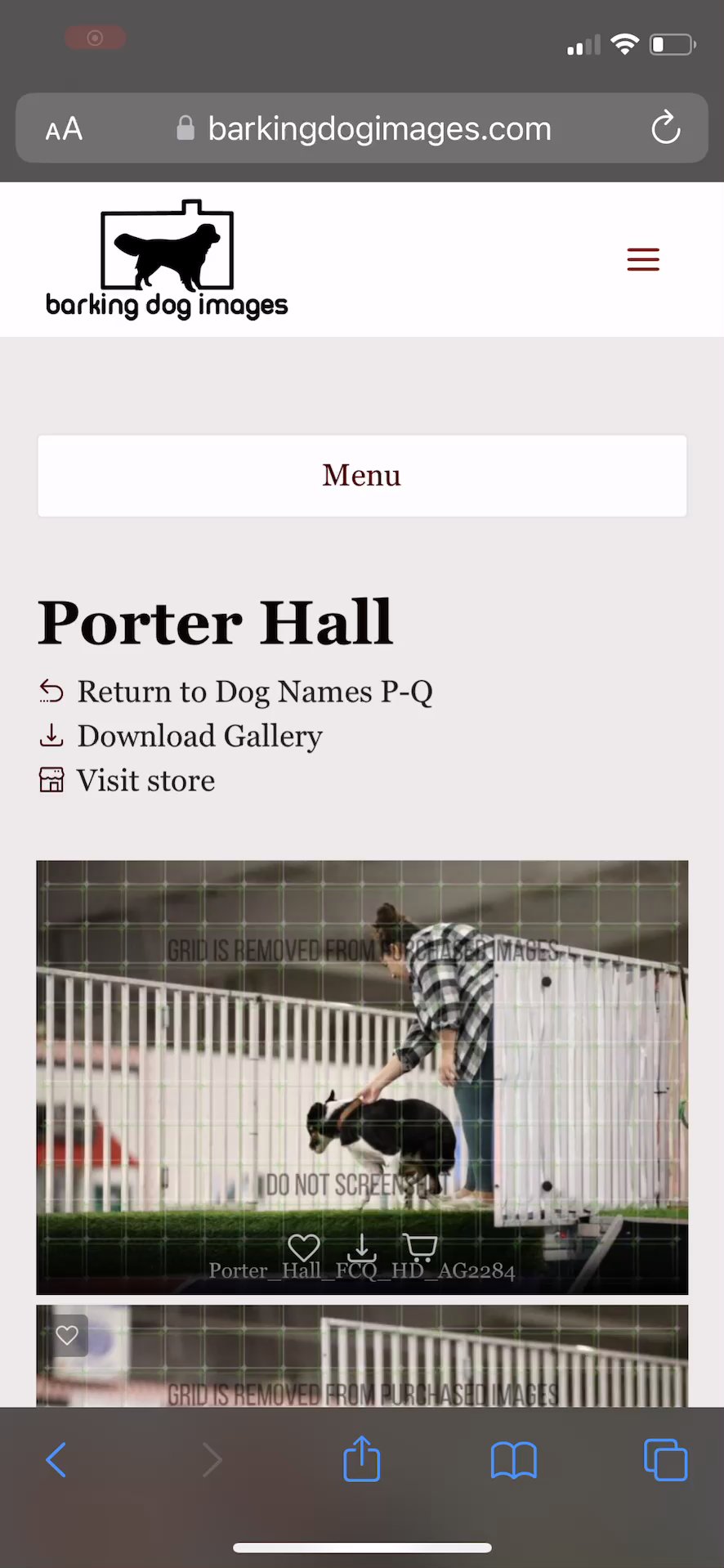Screen dimensions: 724x1568
Task: Share this page from Safari toolbar
Action: (362, 1460)
